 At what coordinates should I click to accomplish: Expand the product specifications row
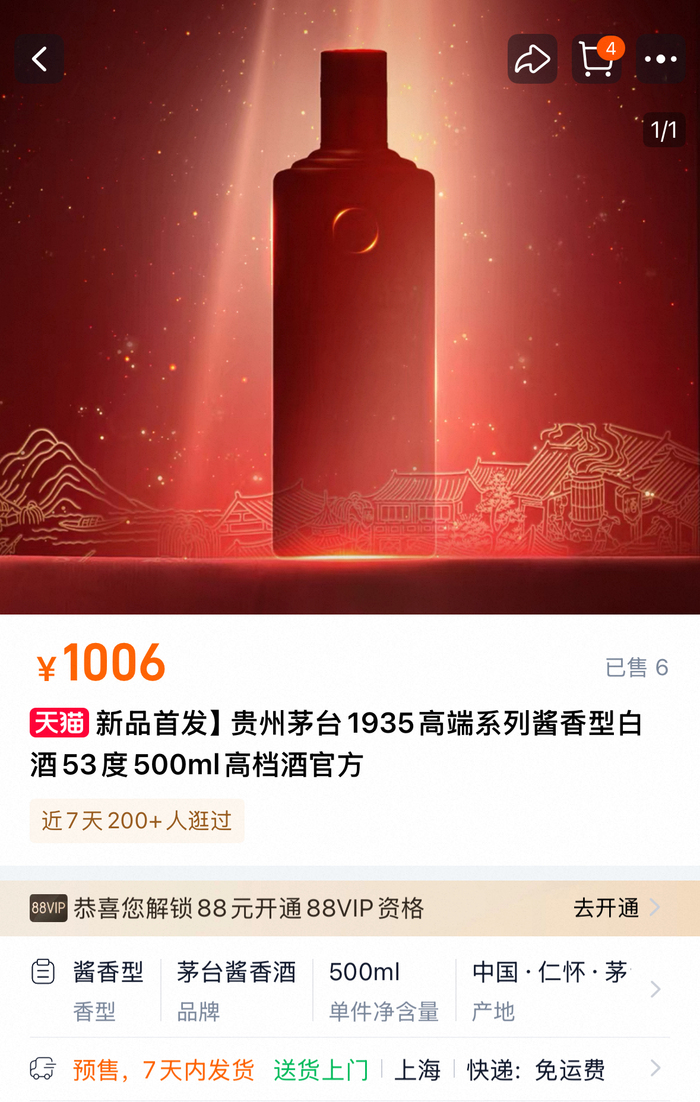point(655,990)
